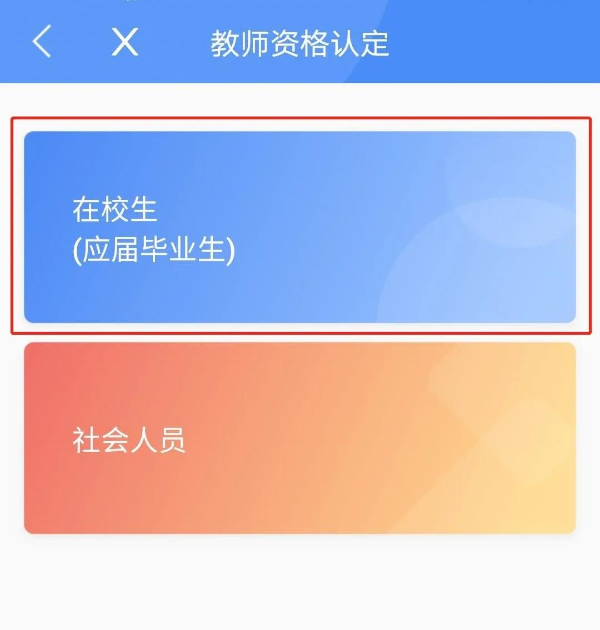Open the 社会人员 card
This screenshot has height=630, width=600.
300,438
